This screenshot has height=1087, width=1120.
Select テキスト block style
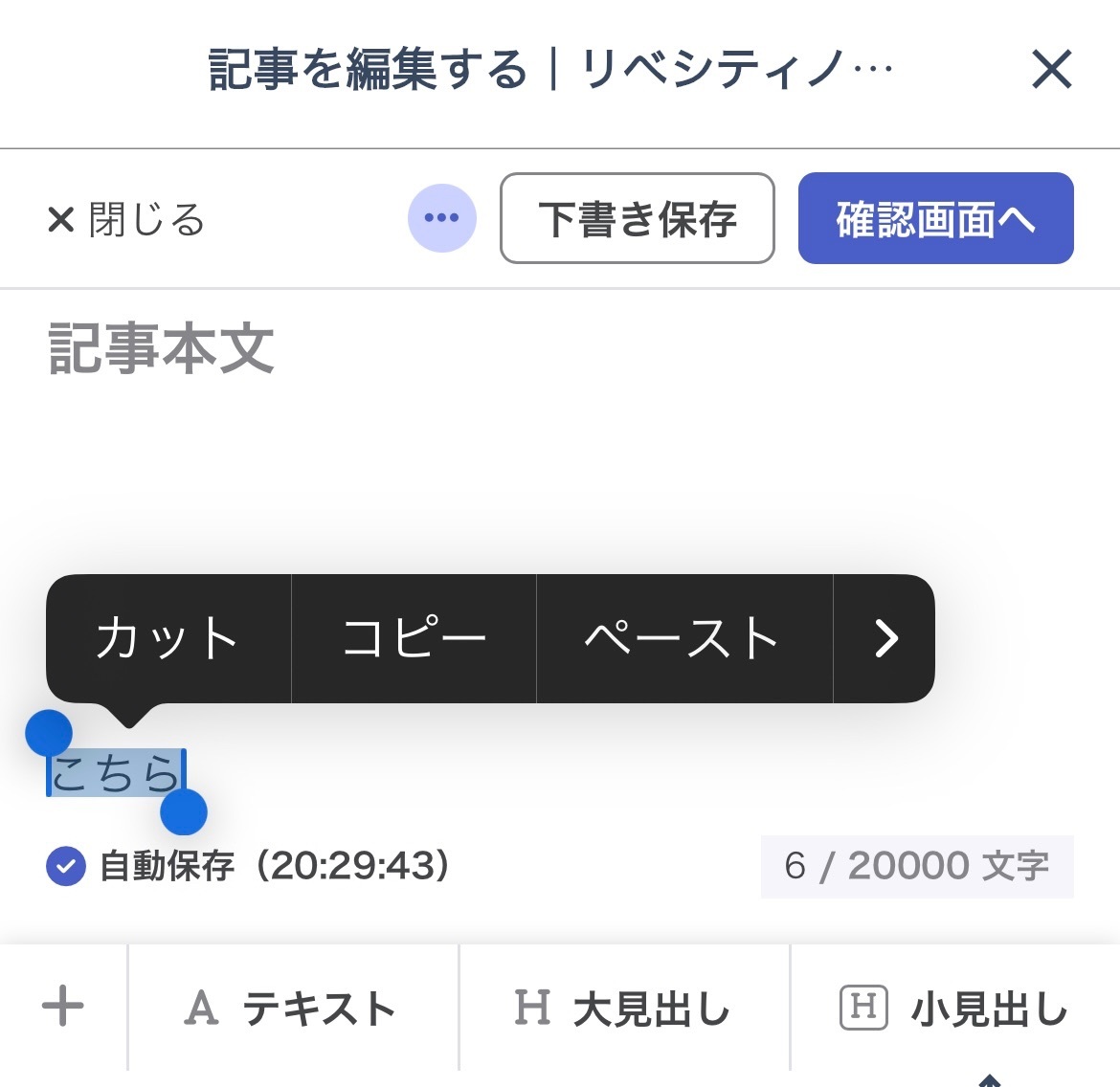click(293, 1007)
